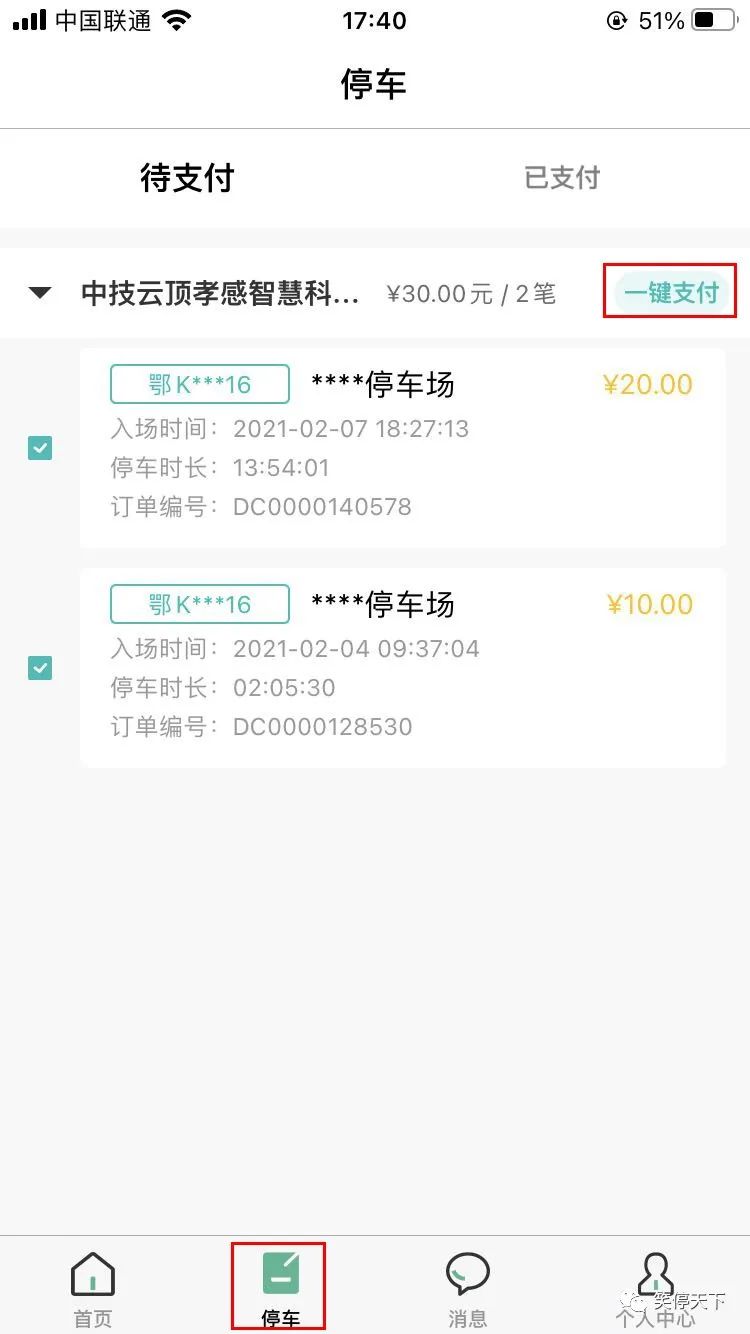Uncheck the ¥10.00 parking order checkbox
Screen dimensions: 750x1334
tap(40, 667)
